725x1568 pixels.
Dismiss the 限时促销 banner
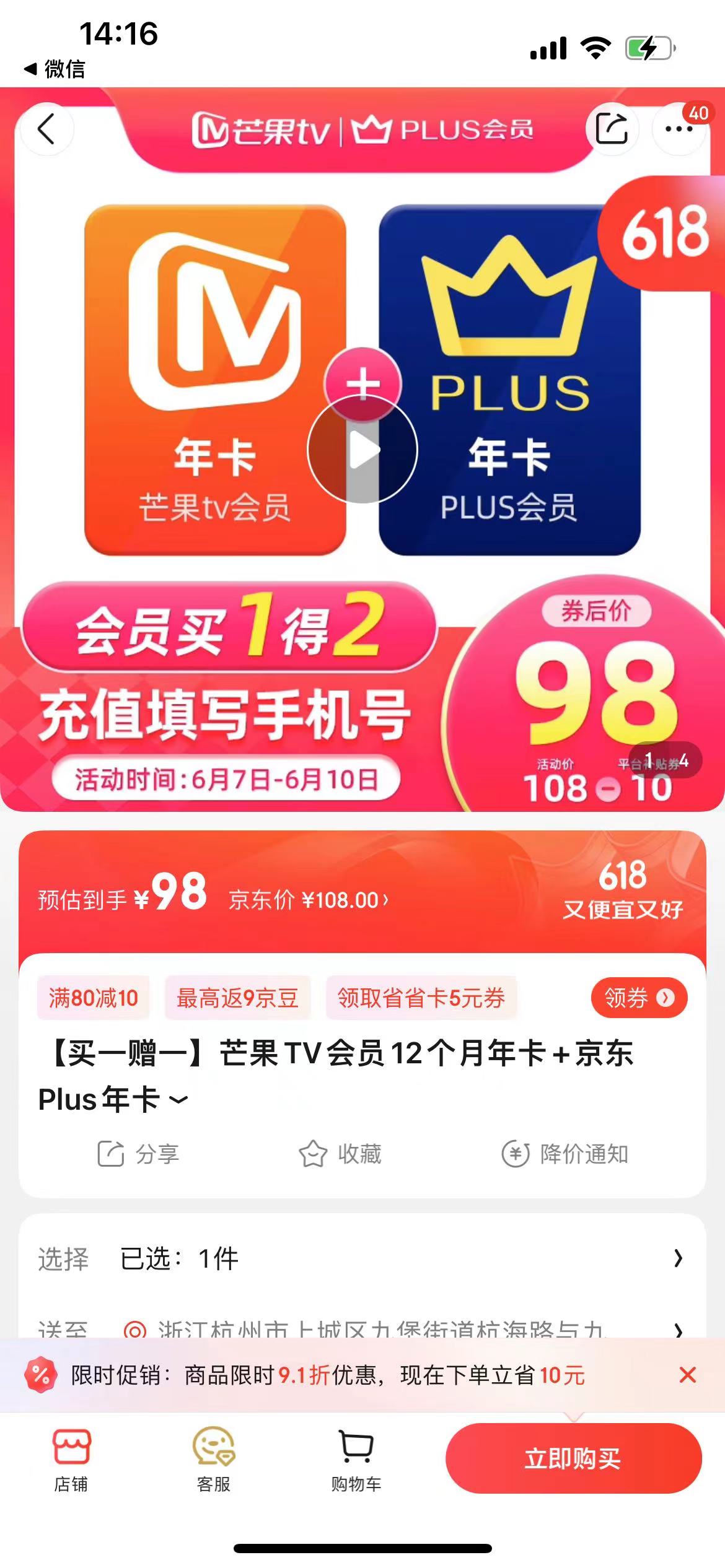(687, 1375)
